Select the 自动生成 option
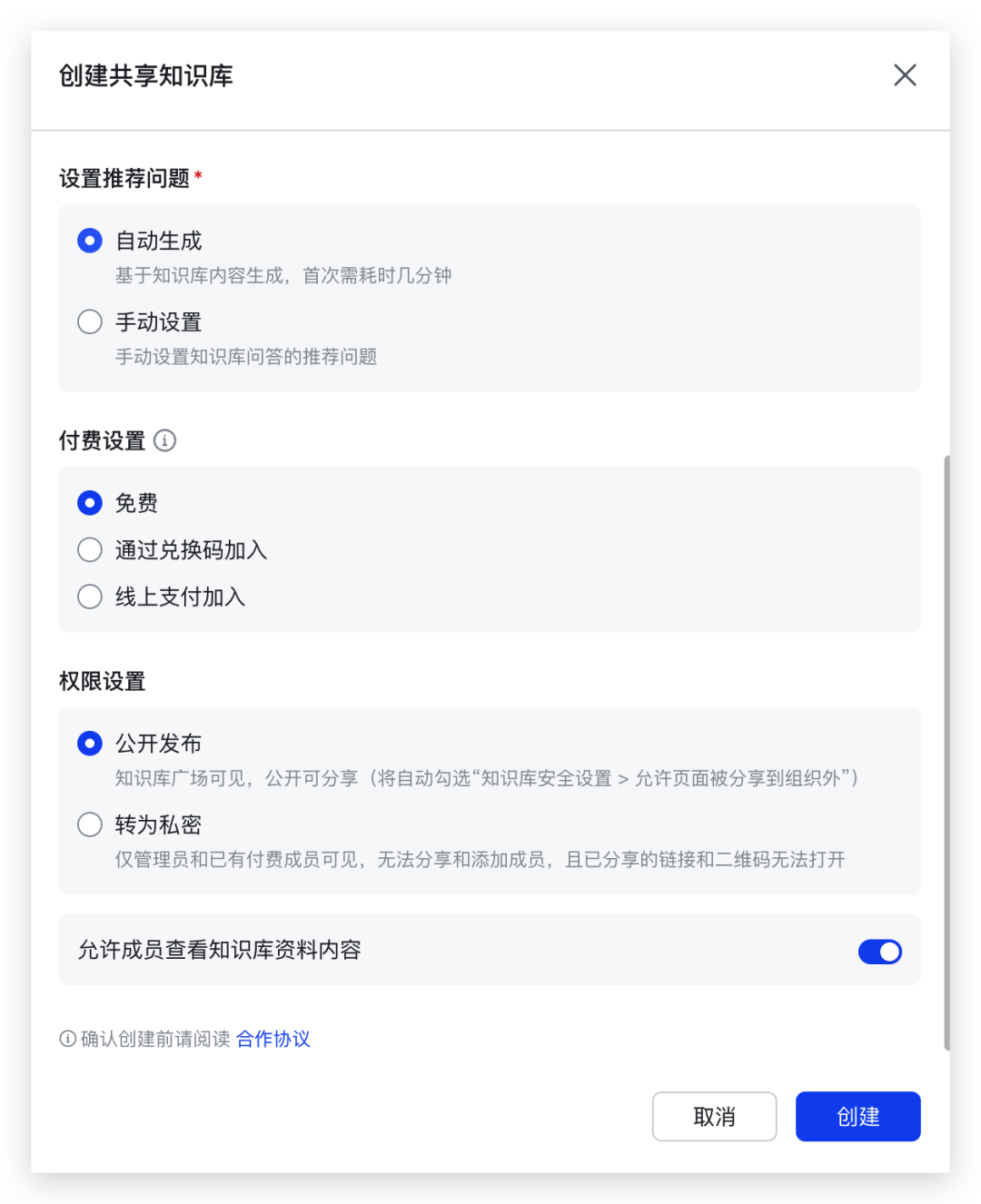The image size is (981, 1204). click(x=89, y=241)
